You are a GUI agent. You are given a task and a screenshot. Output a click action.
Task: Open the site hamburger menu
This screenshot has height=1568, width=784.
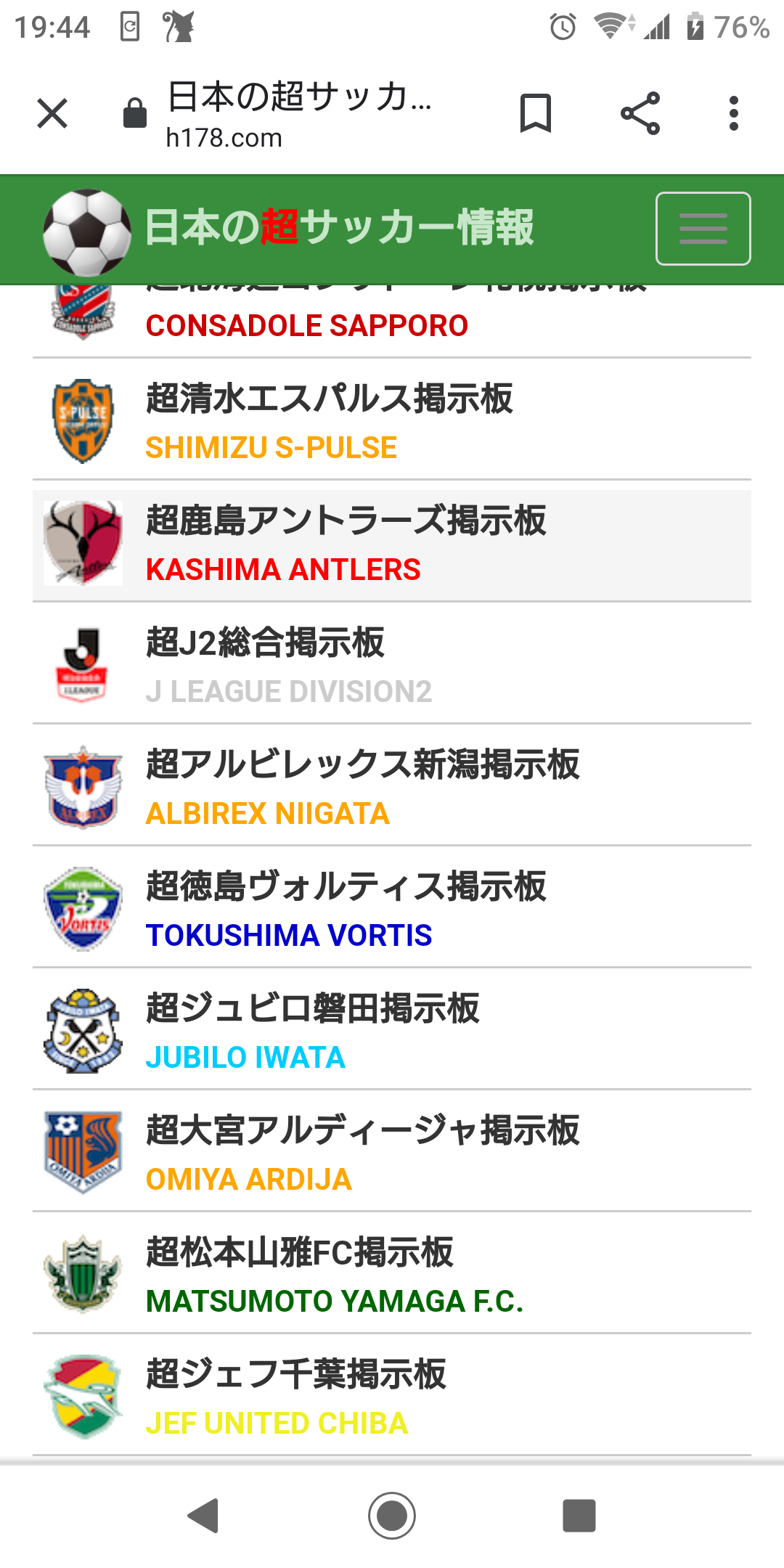(x=703, y=229)
